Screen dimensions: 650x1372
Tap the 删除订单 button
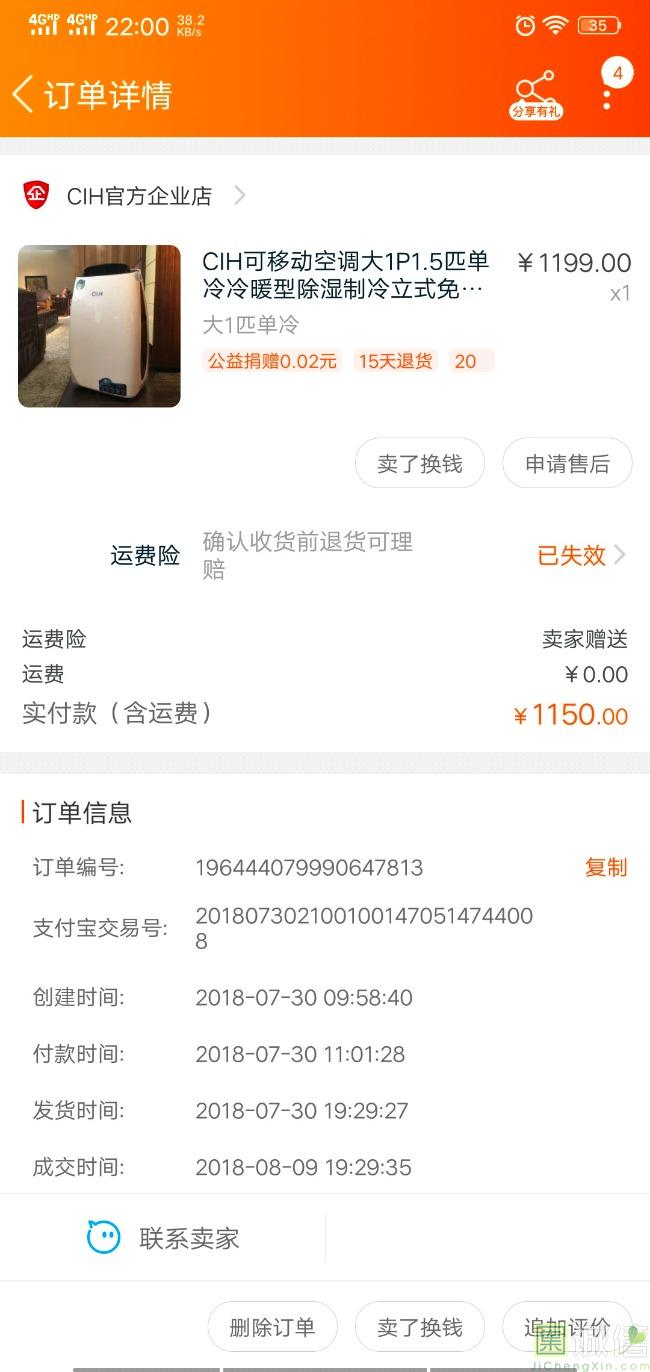272,1327
